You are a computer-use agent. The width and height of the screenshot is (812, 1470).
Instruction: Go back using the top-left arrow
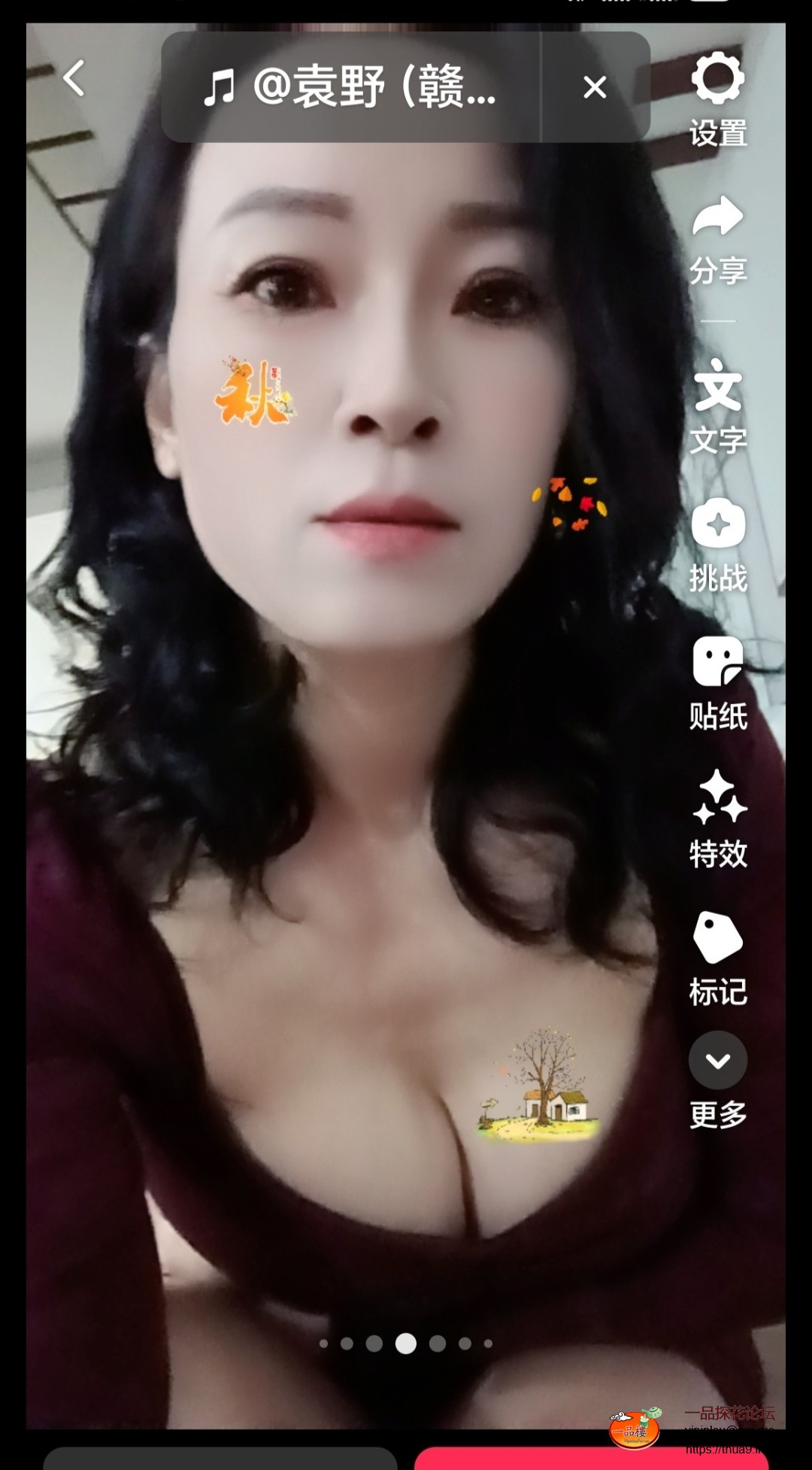tap(74, 78)
